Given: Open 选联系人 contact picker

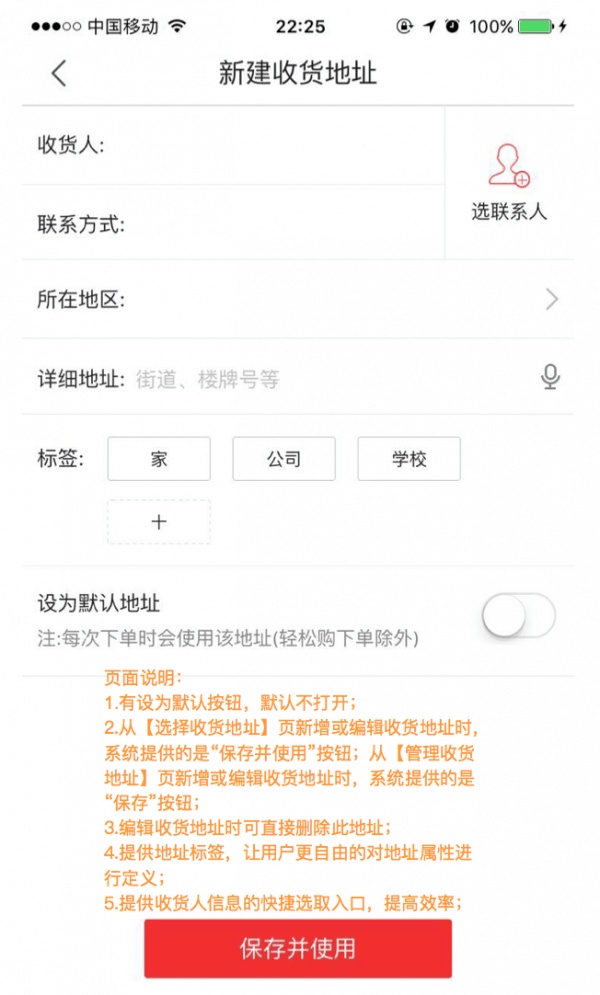Looking at the screenshot, I should click(509, 182).
